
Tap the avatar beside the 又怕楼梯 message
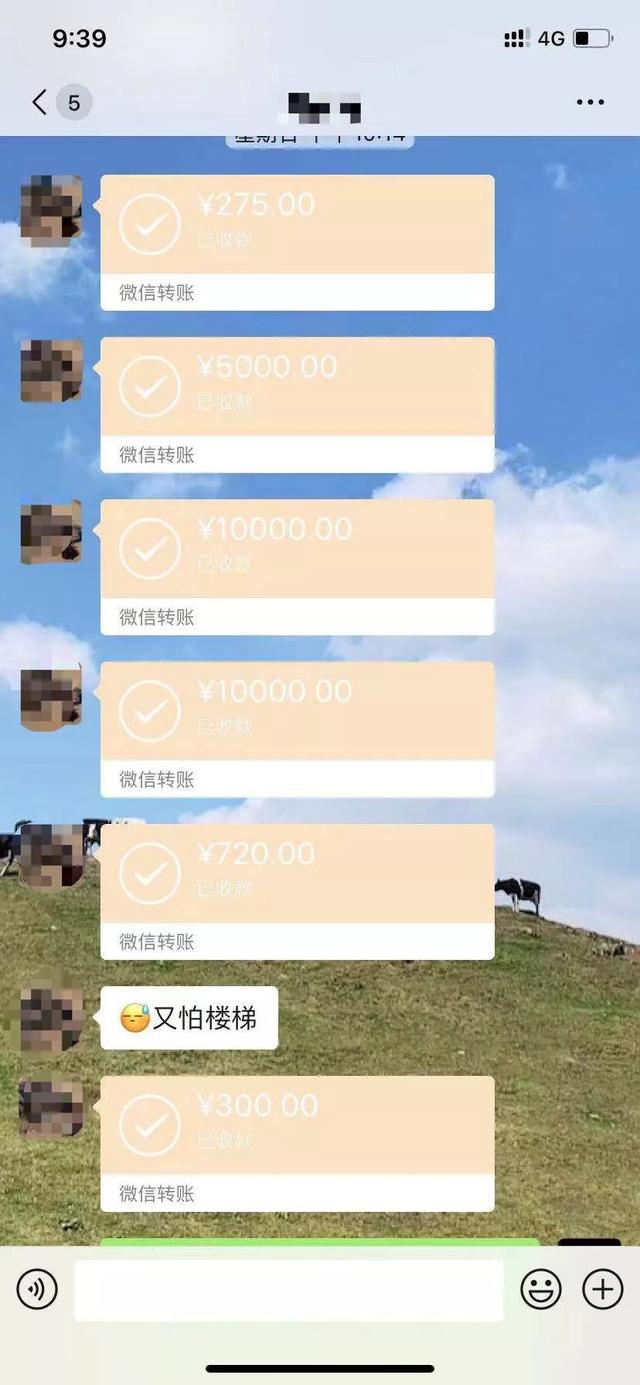(51, 1018)
